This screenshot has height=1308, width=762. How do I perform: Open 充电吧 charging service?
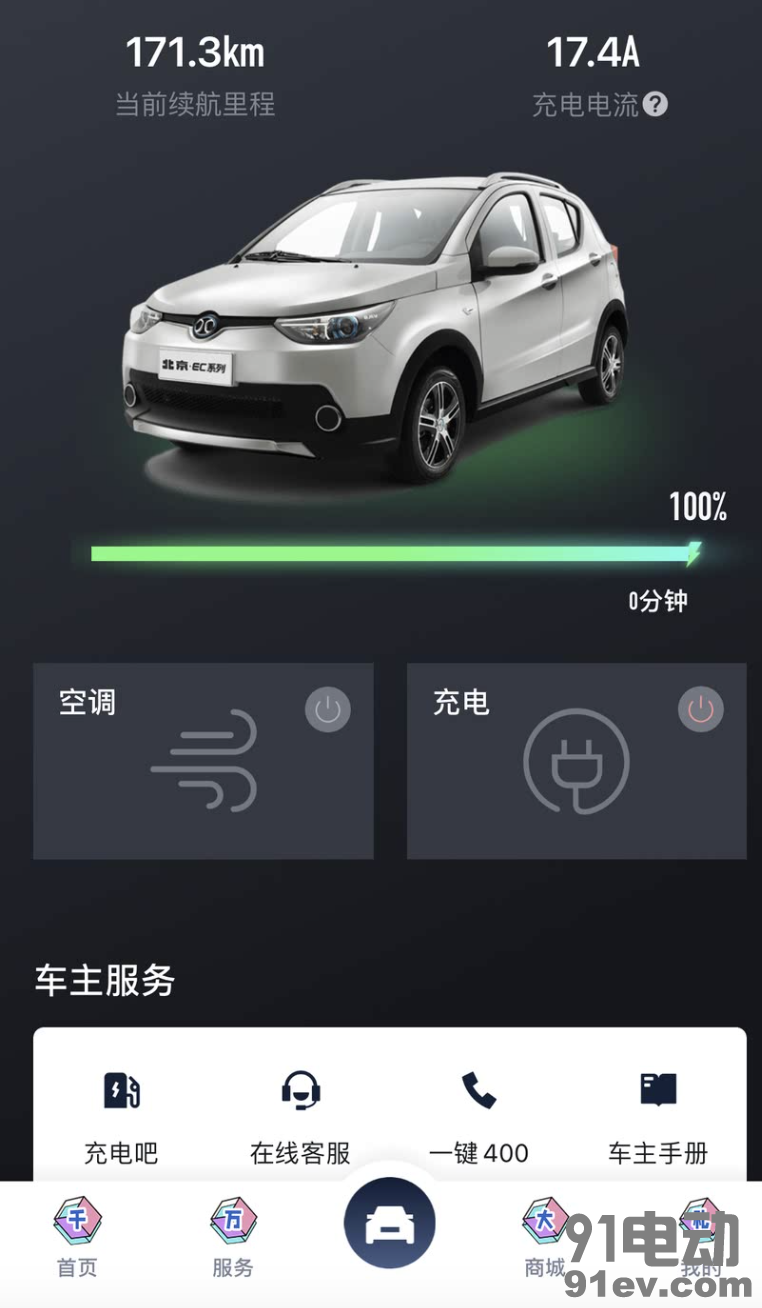[121, 1115]
